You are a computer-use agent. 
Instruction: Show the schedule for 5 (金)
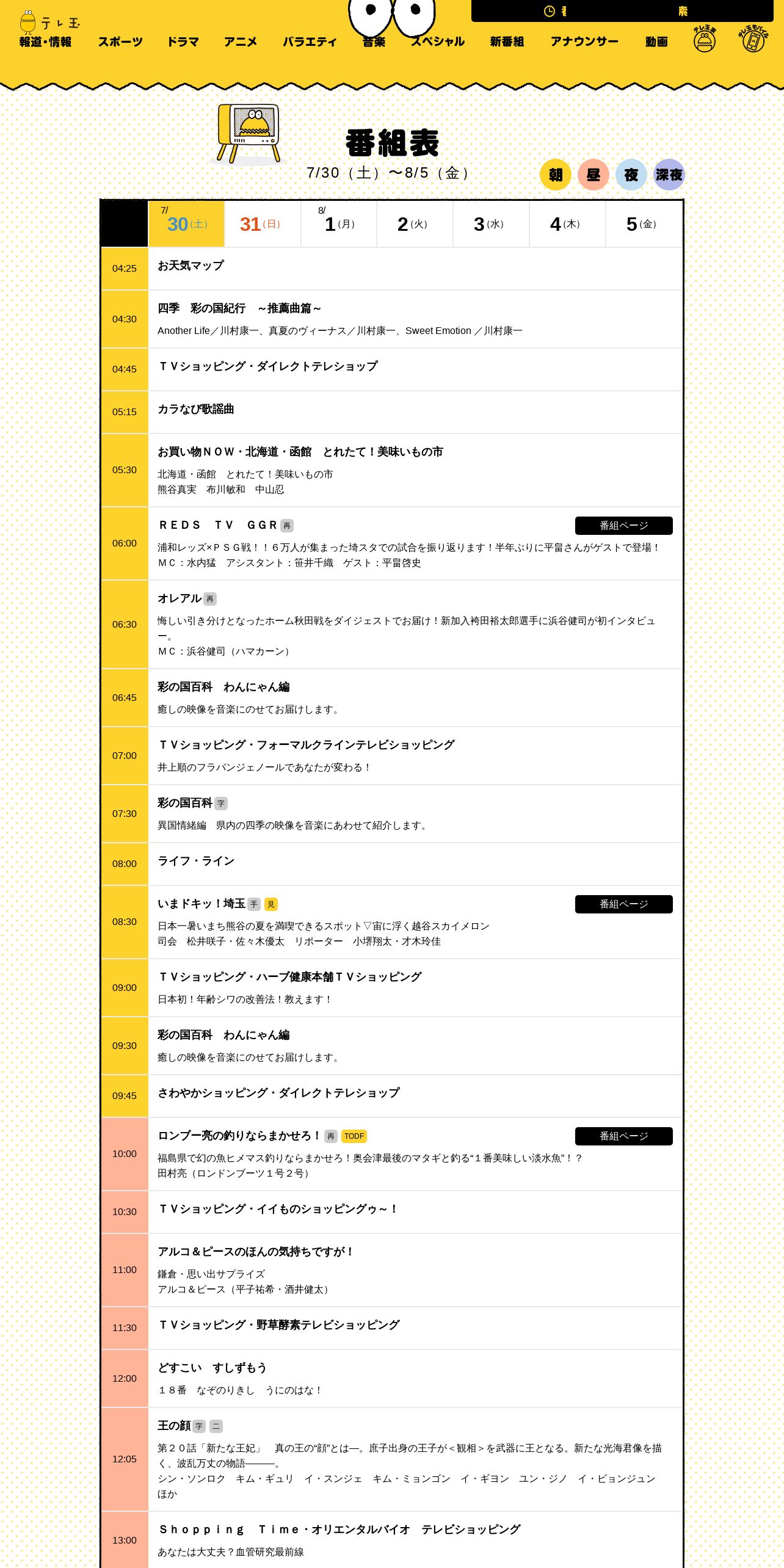(x=644, y=224)
